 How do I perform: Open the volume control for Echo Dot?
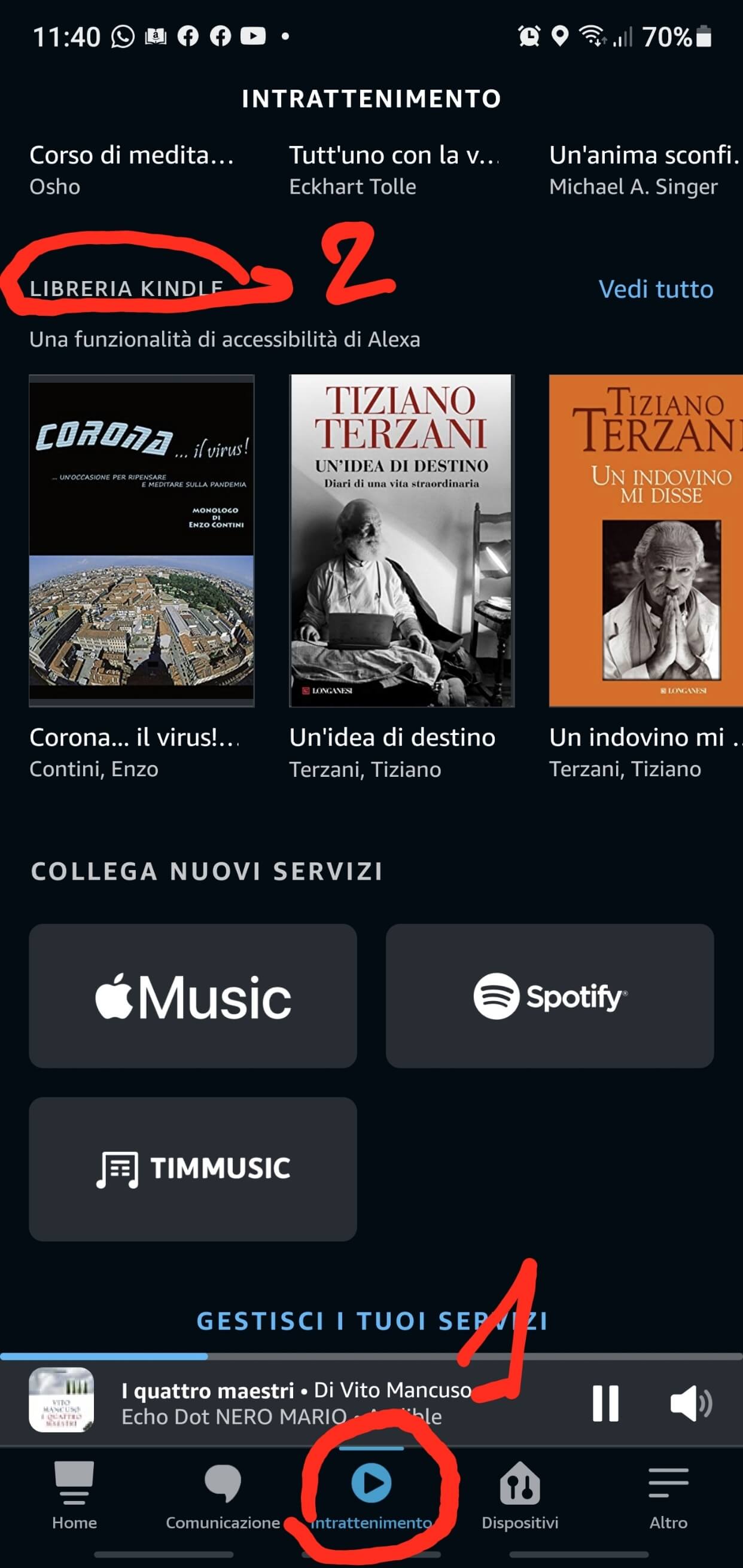[x=690, y=1403]
